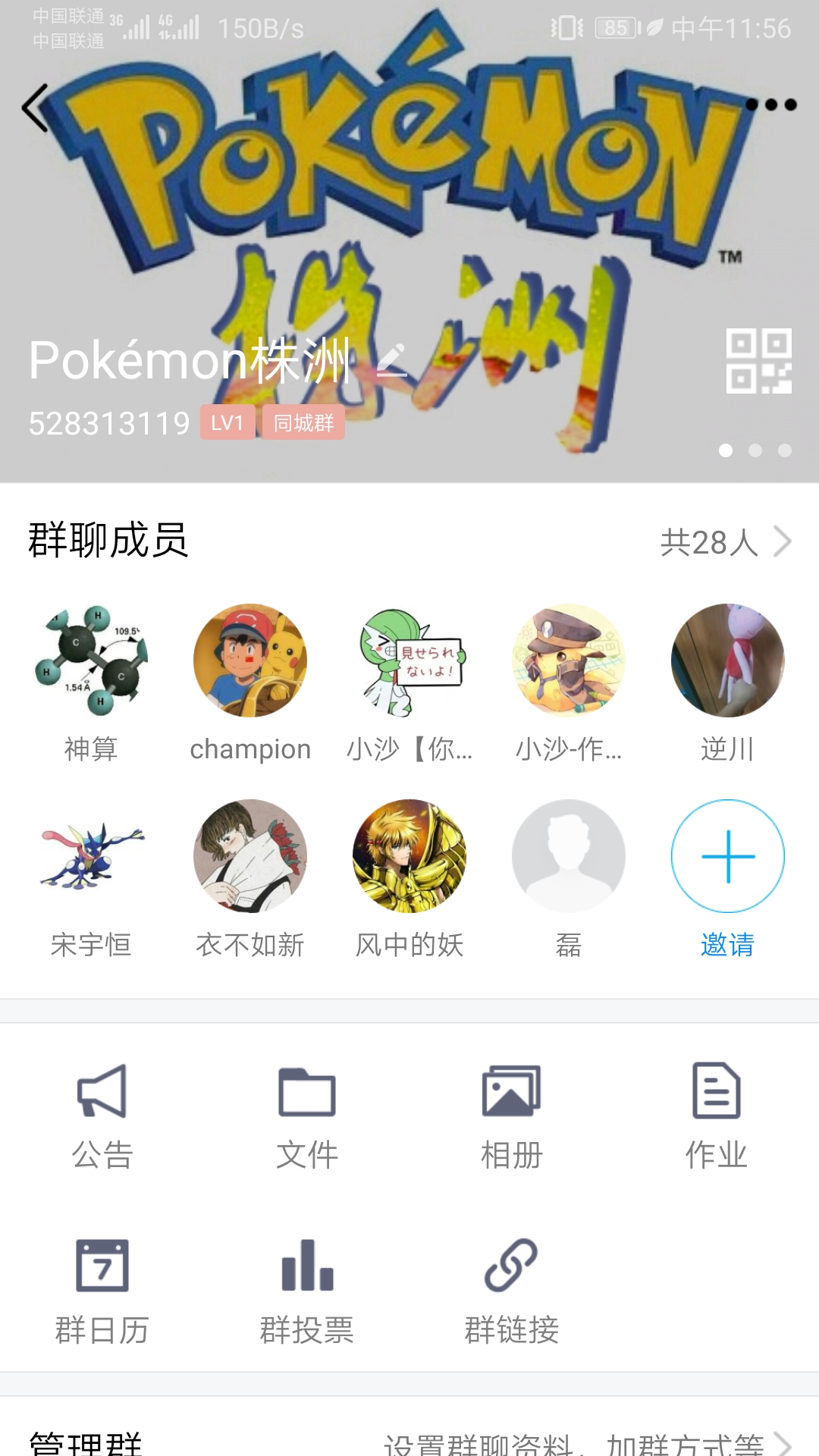819x1456 pixels.
Task: Tap the 邀请 invite button
Action: 728,856
